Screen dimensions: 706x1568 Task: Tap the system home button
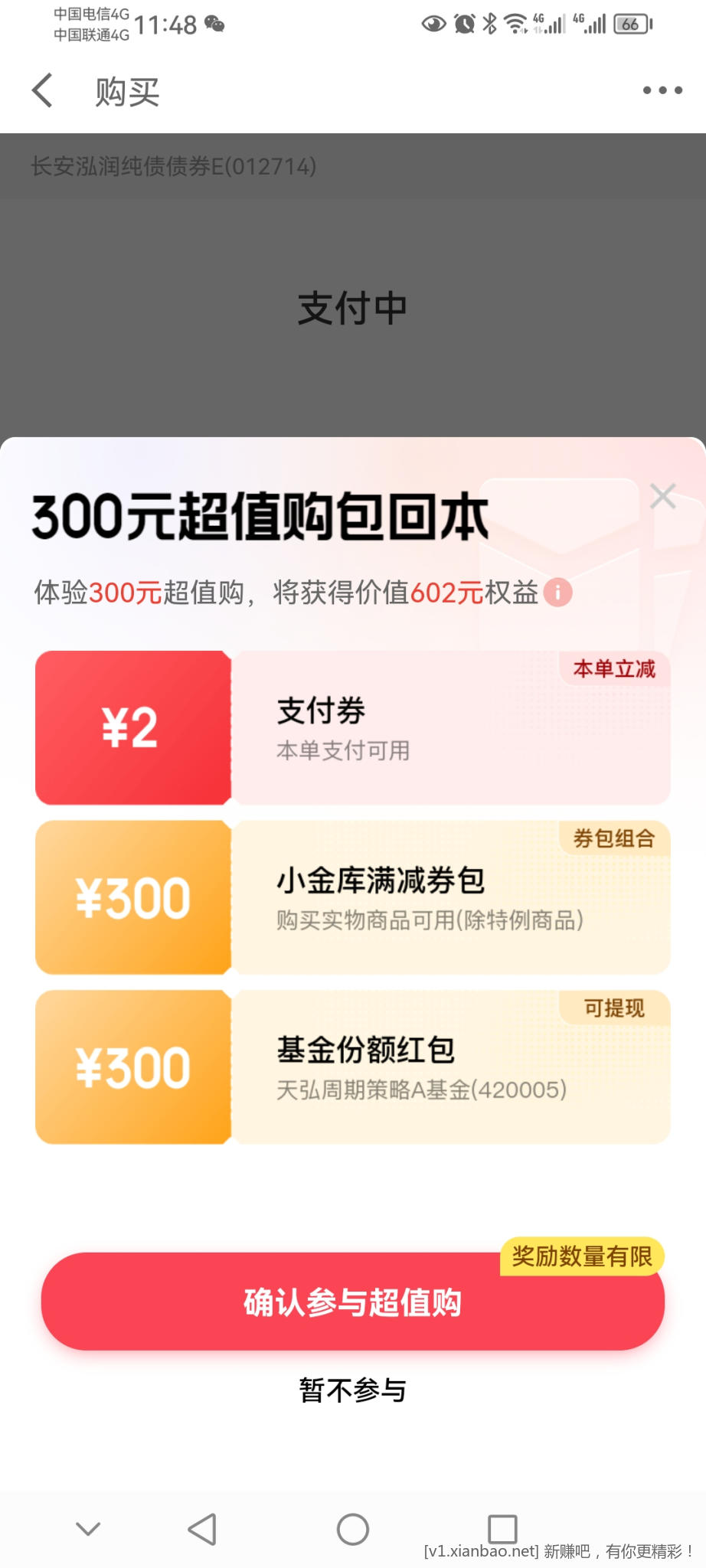pos(352,1529)
